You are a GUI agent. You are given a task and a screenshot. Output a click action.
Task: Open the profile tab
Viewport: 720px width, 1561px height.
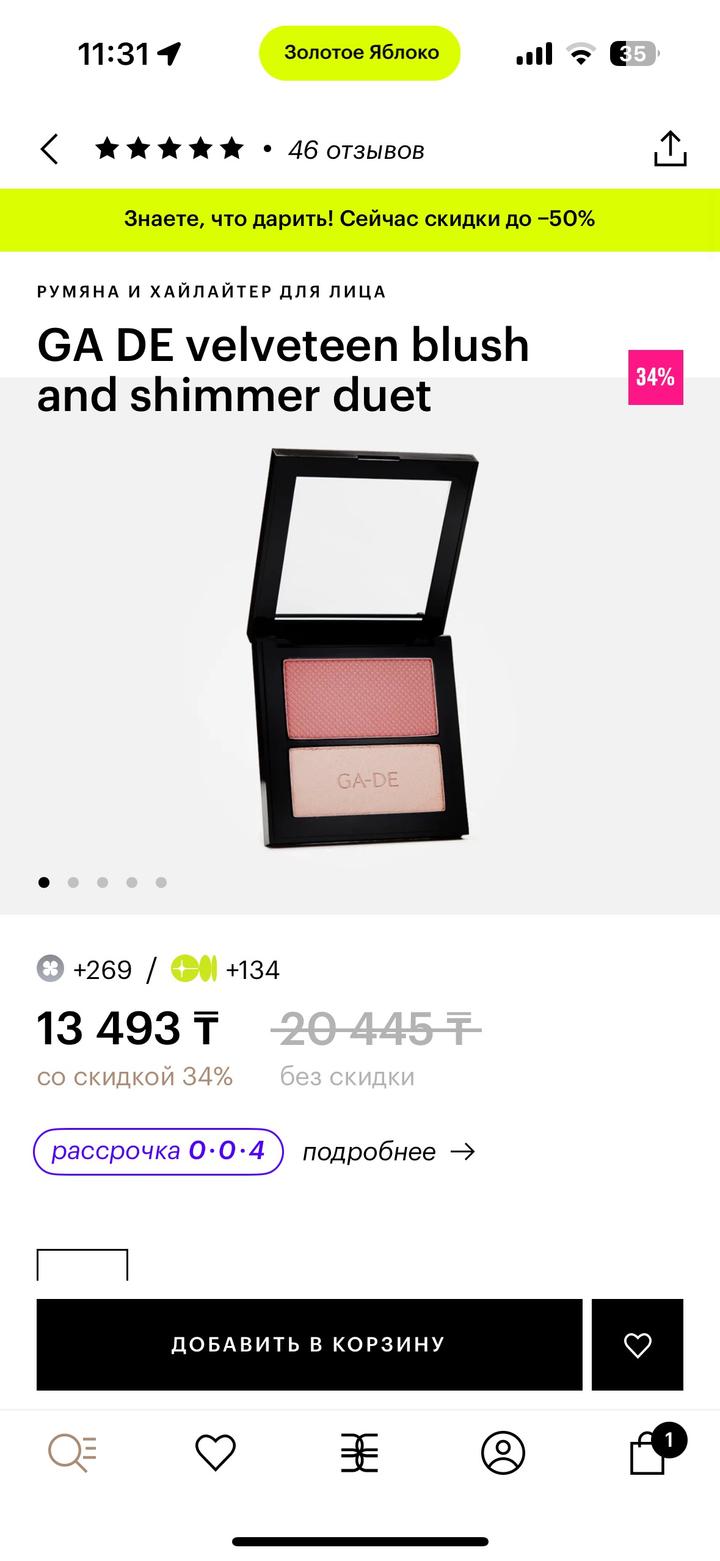(503, 1452)
